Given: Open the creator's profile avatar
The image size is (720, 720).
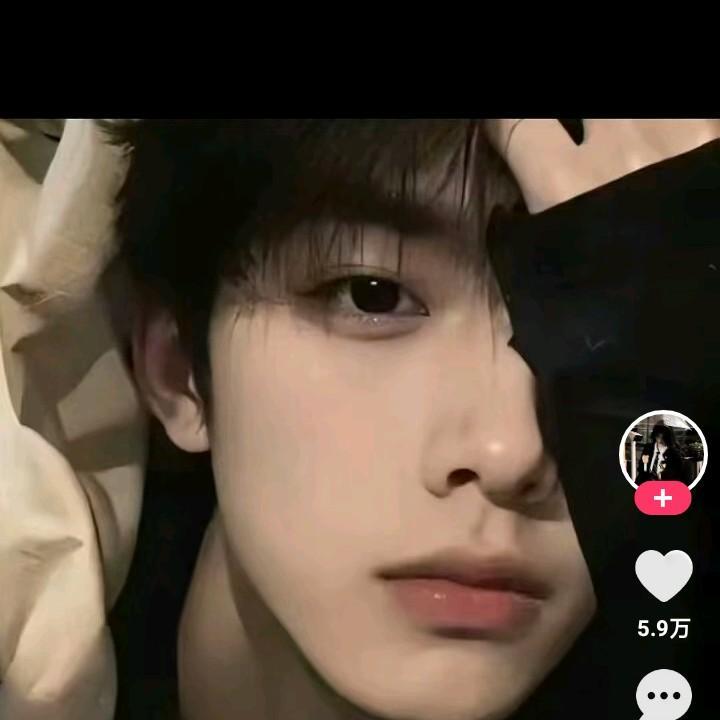Looking at the screenshot, I should (663, 451).
